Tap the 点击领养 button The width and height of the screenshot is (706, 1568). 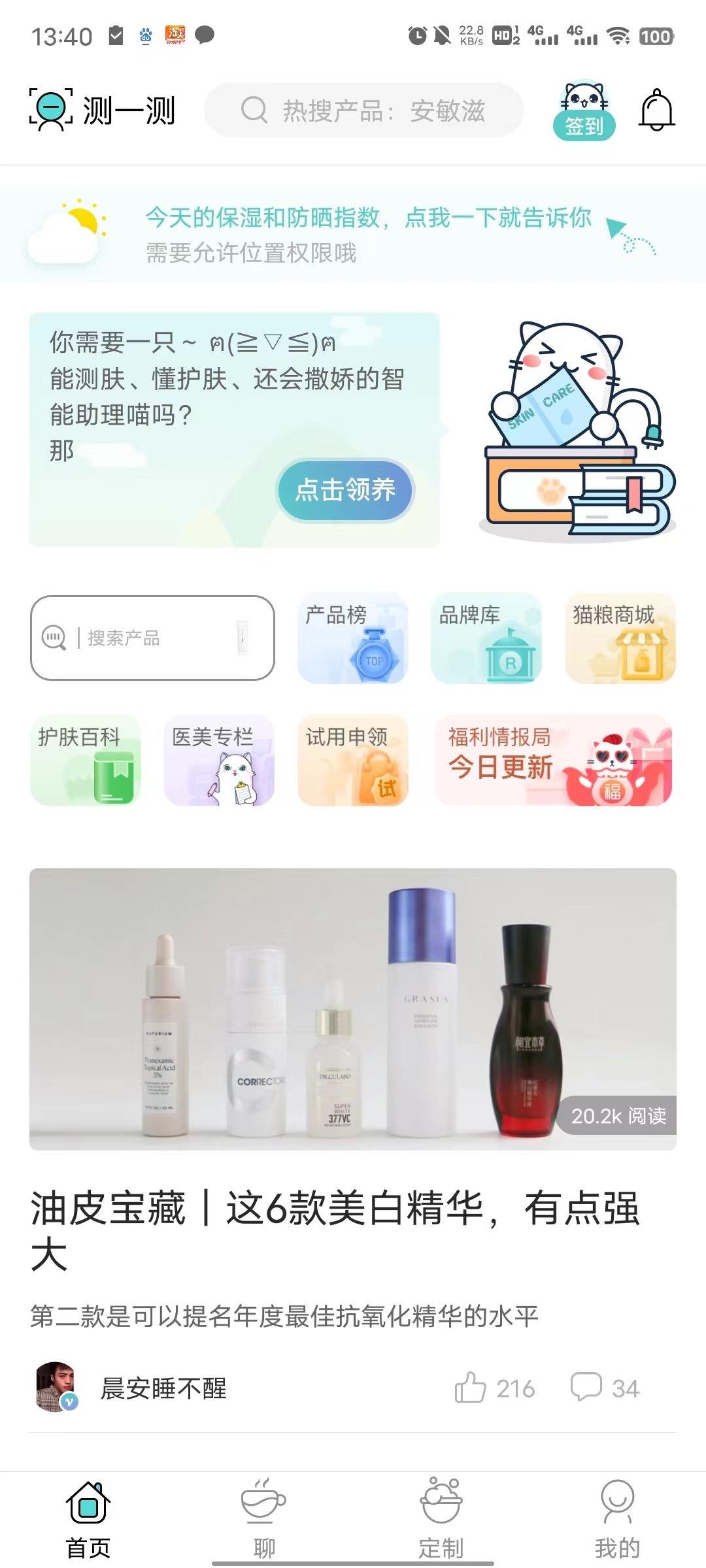[346, 490]
